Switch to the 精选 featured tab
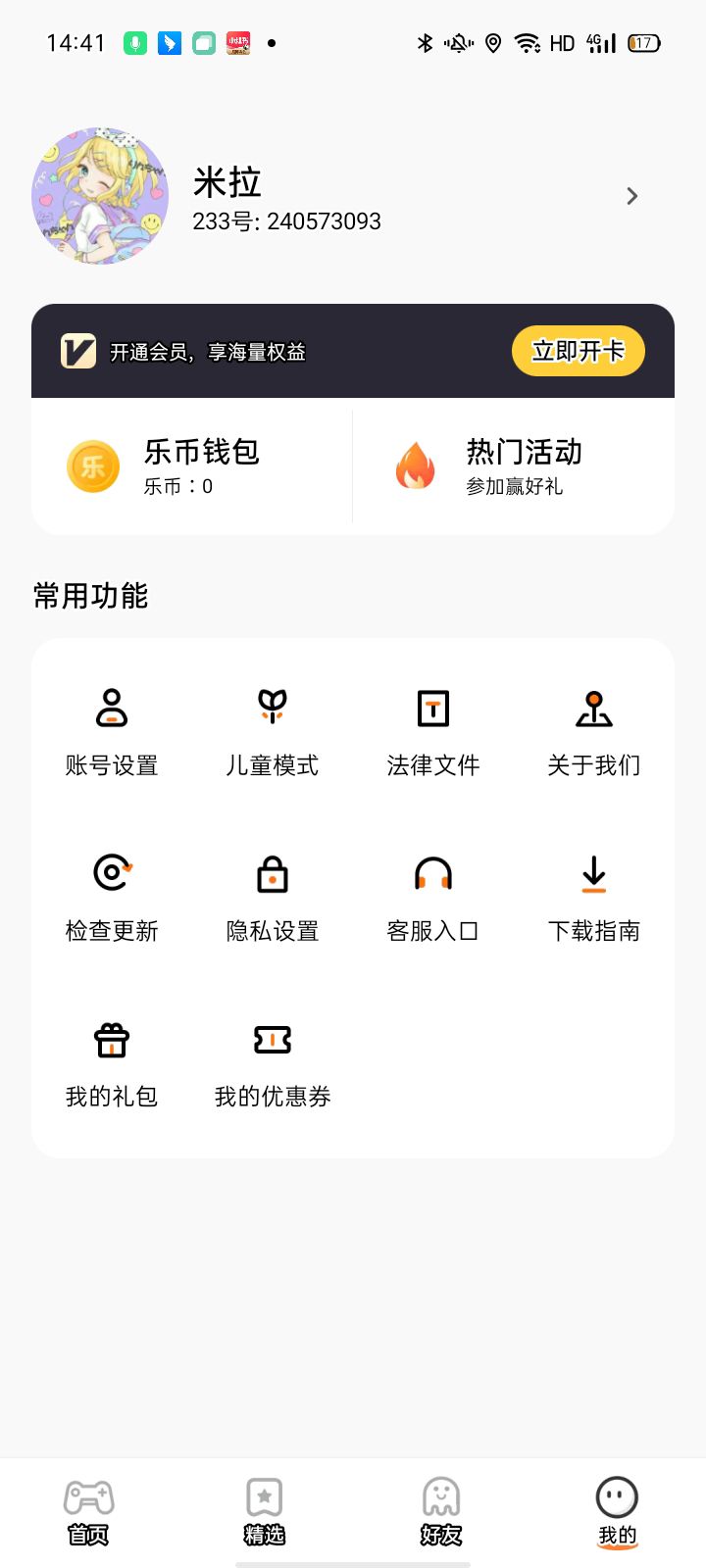706x1568 pixels. coord(265,1511)
